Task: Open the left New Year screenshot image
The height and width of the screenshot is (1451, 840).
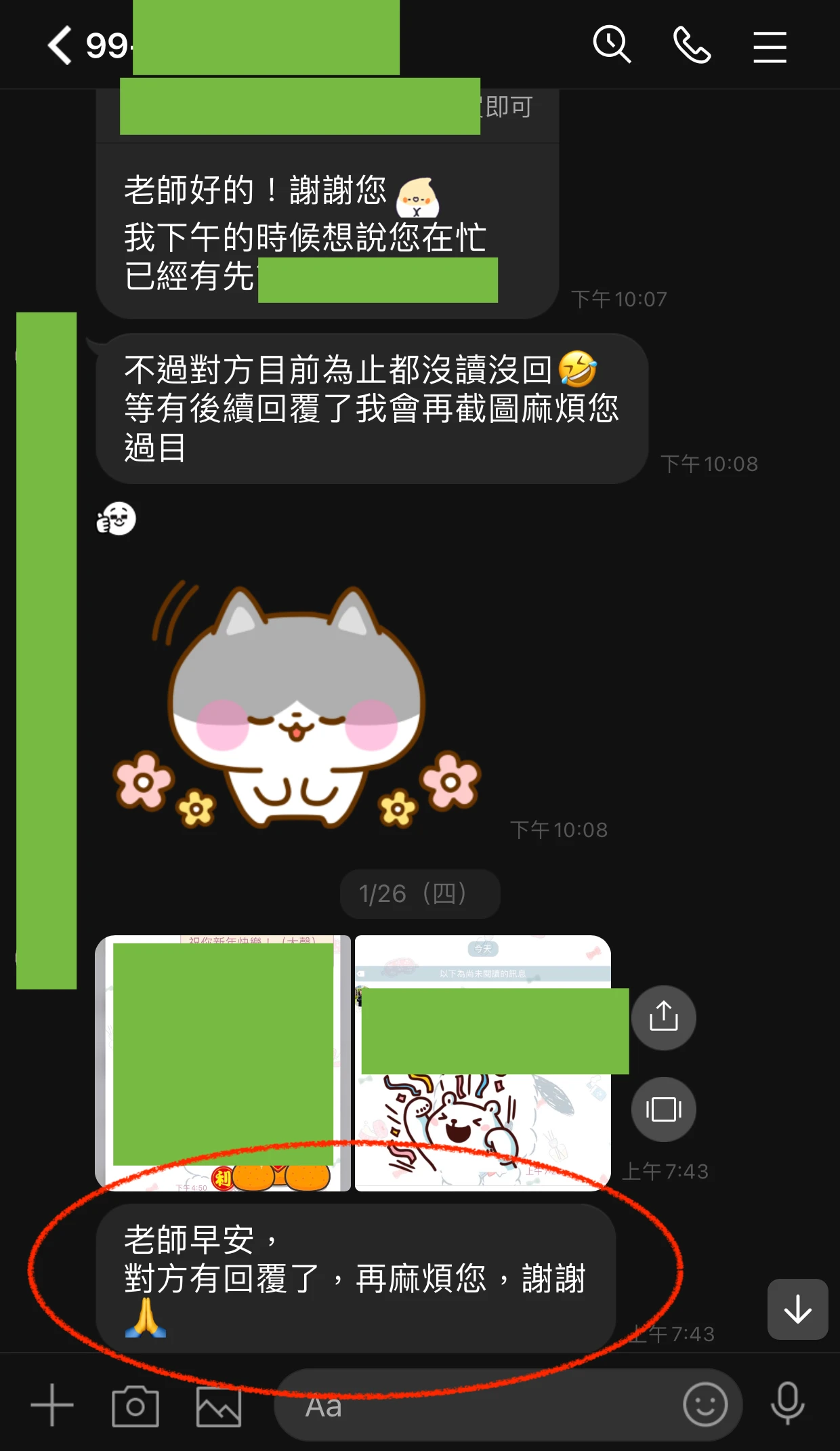Action: [223, 1063]
